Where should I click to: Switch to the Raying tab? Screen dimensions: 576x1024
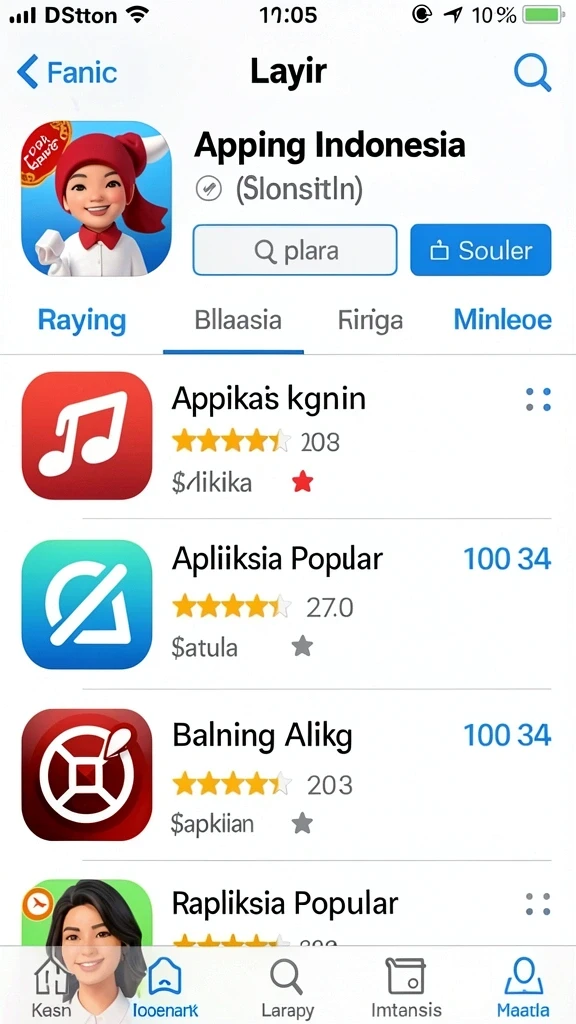pos(82,320)
